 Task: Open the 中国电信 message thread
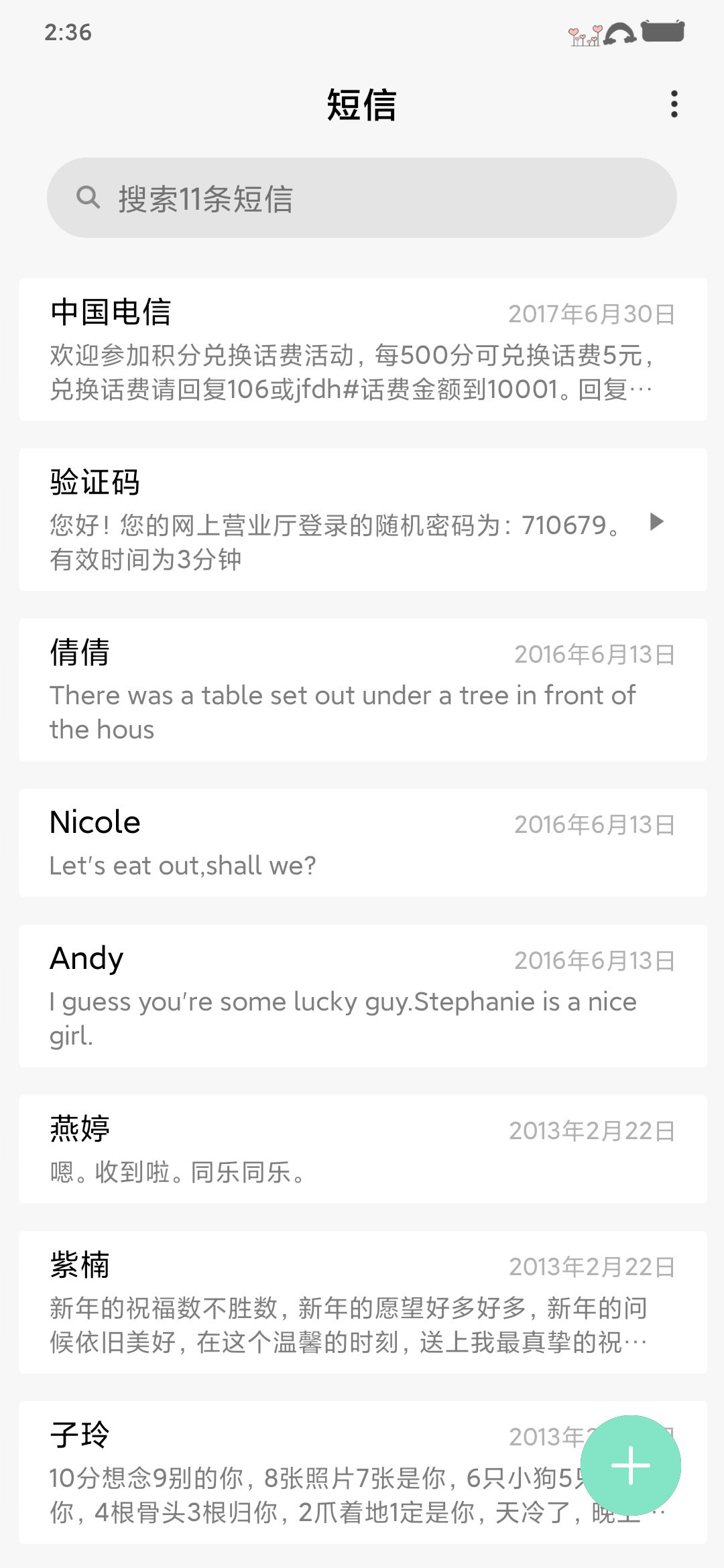coord(363,349)
